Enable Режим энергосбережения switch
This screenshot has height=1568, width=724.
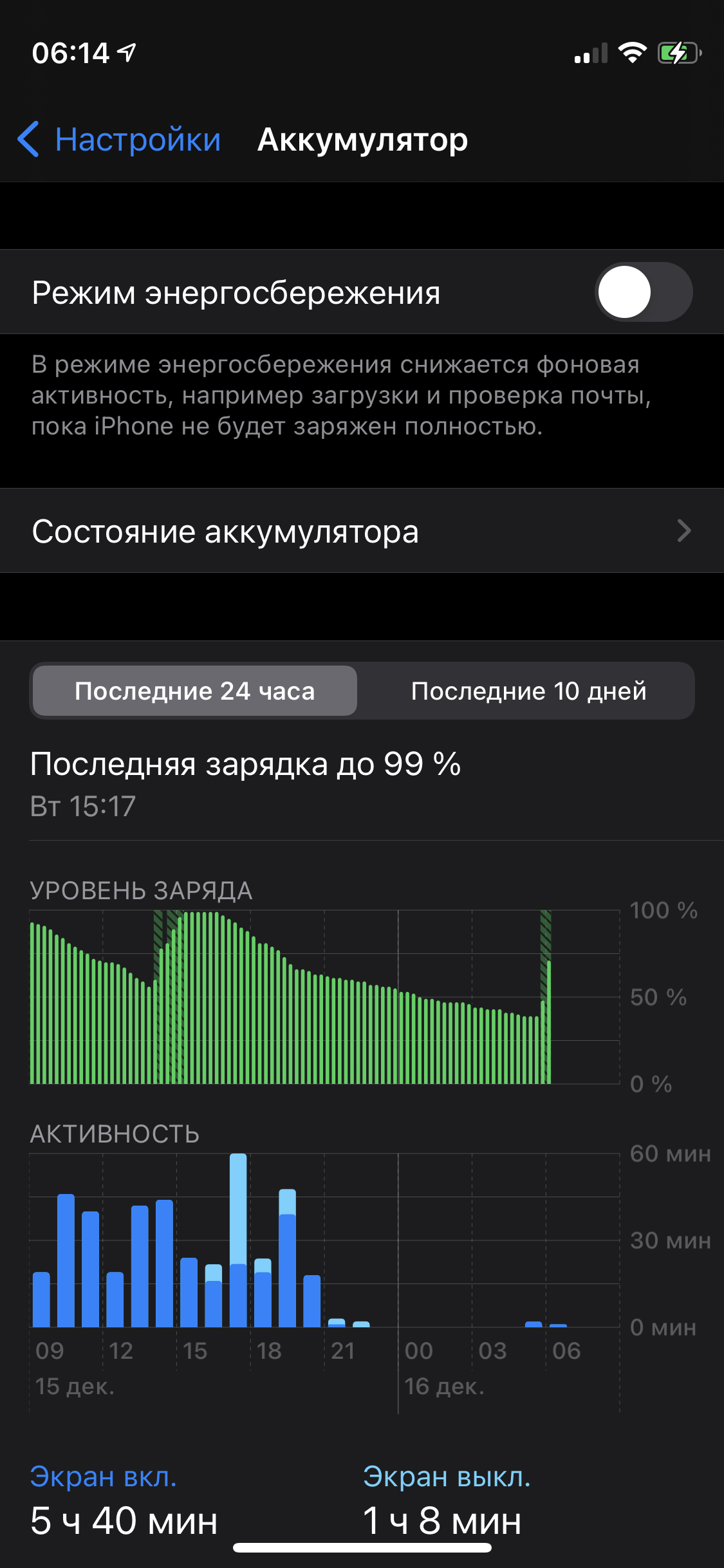[643, 292]
